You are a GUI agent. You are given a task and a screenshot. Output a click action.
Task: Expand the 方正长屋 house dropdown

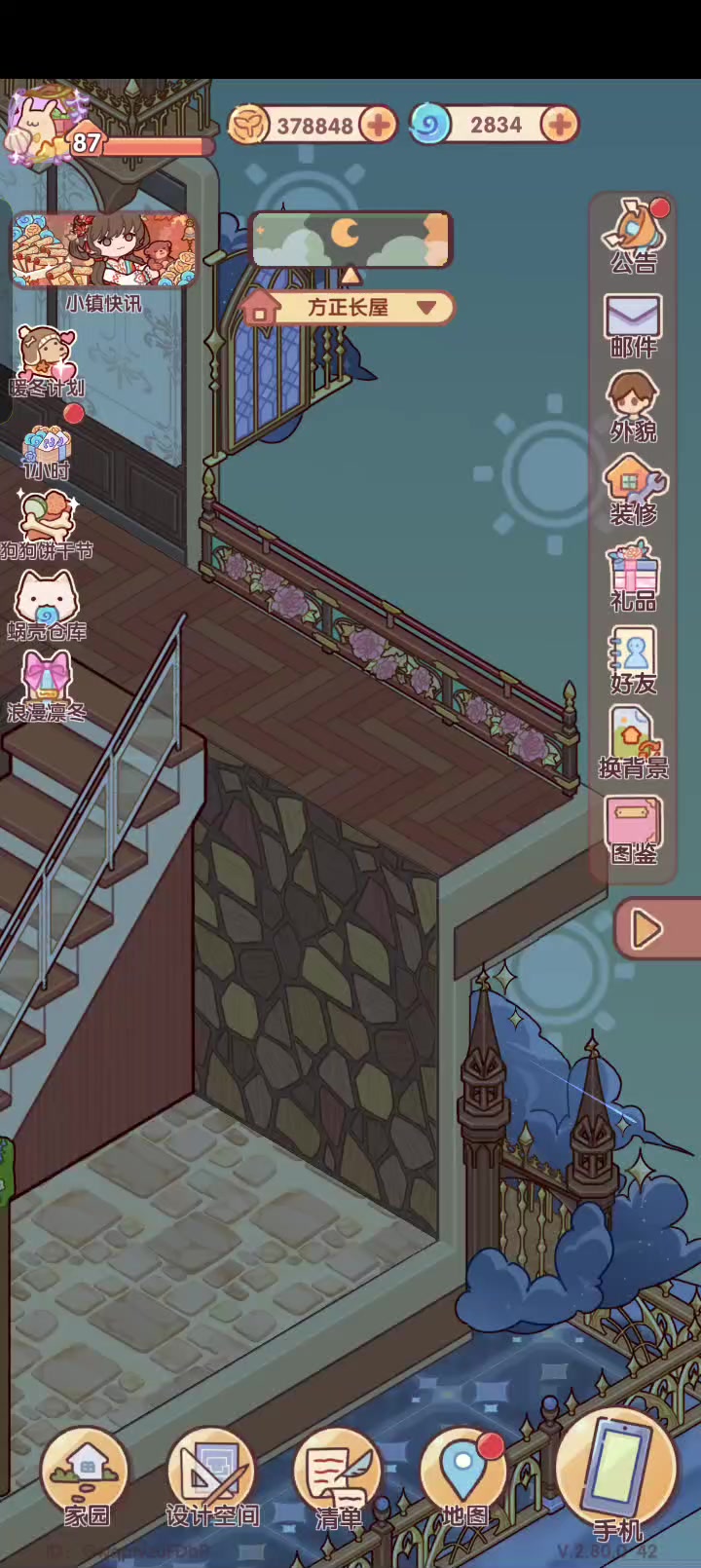coord(425,308)
